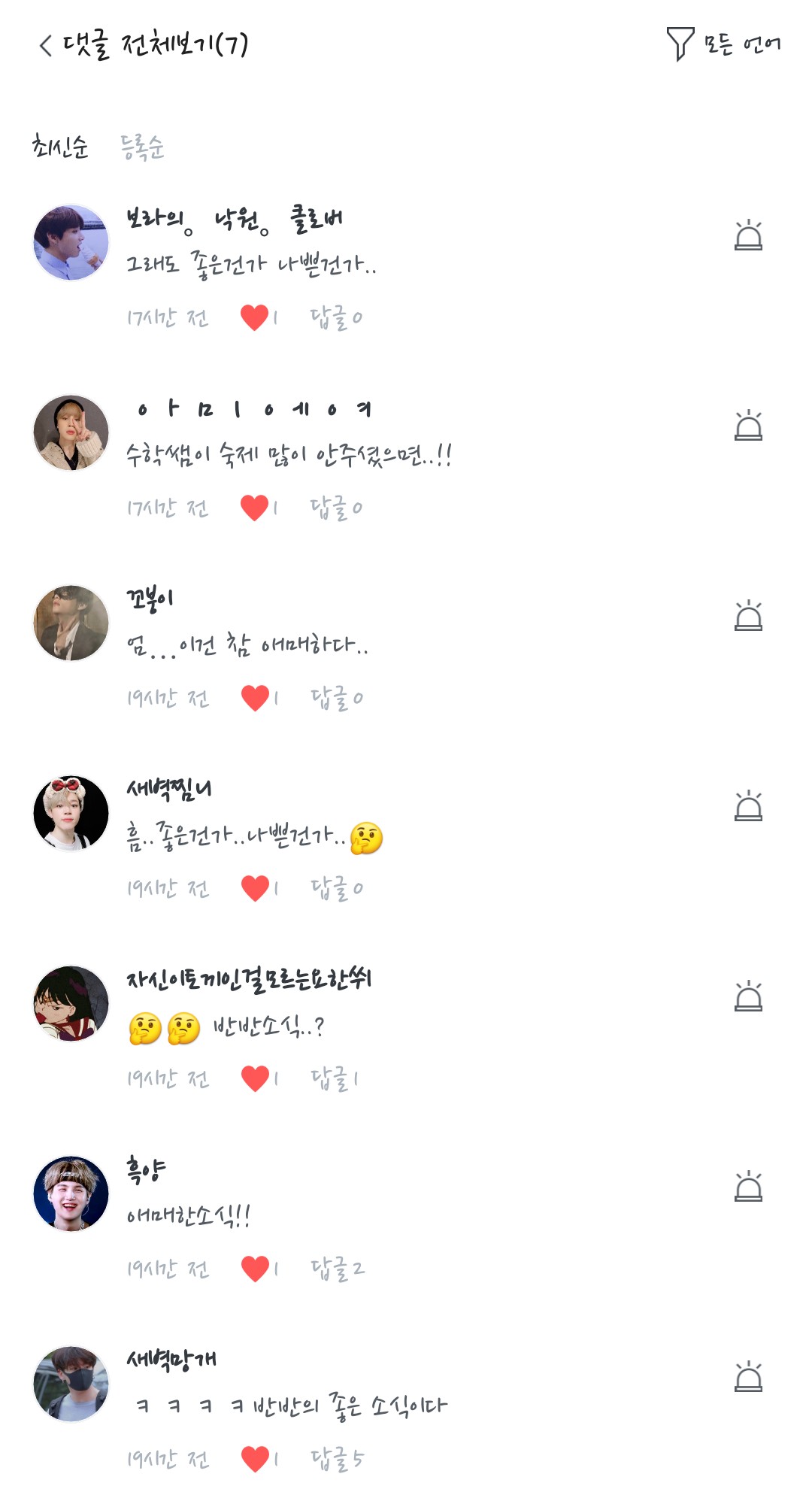Image resolution: width=812 pixels, height=1492 pixels.
Task: Open the 보라의 낙원 클로버 profile
Action: click(x=71, y=242)
